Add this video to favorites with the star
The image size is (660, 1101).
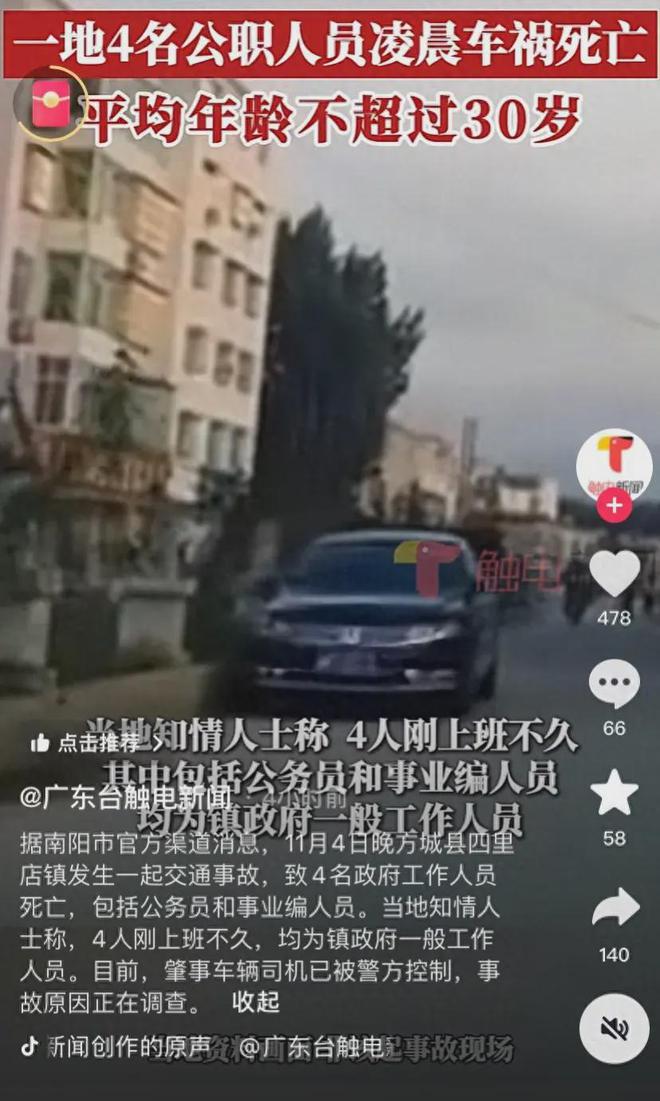point(614,793)
